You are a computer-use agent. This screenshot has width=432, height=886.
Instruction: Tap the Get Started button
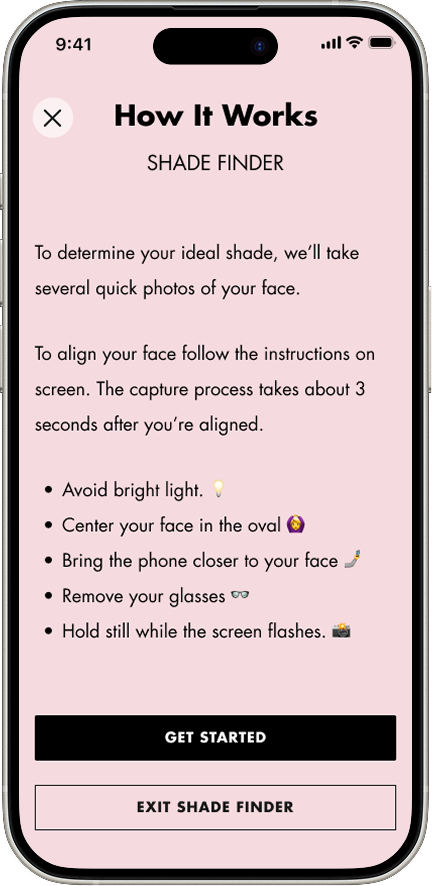click(x=215, y=737)
